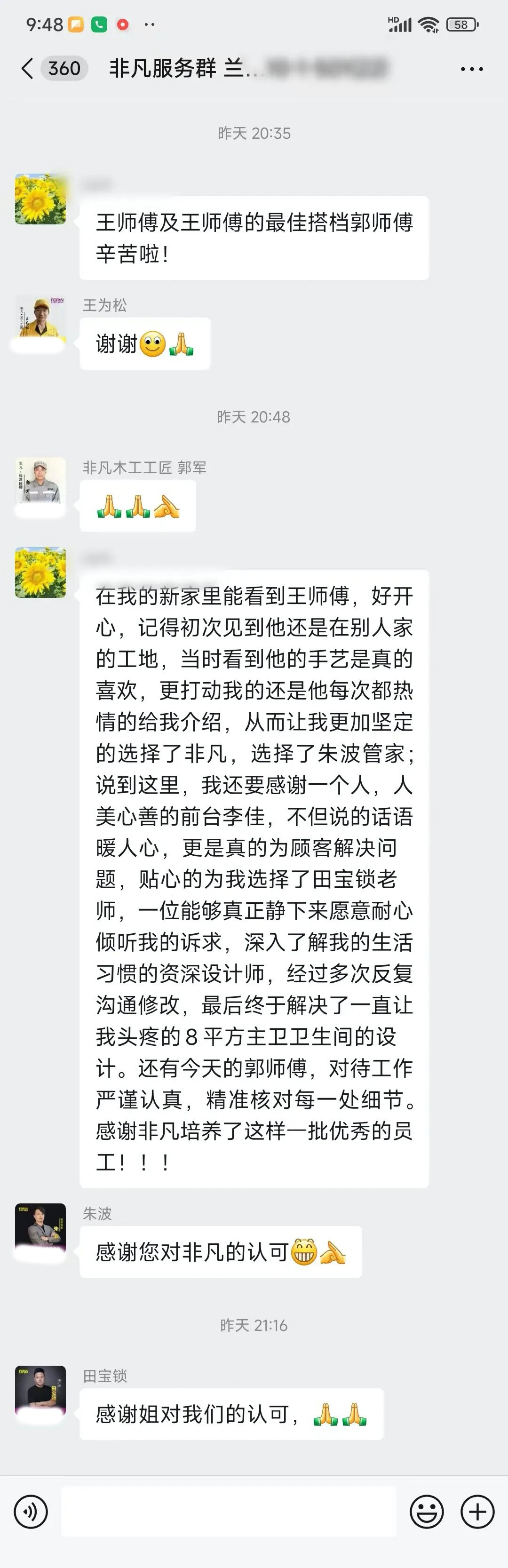The width and height of the screenshot is (508, 1568).
Task: Tap 朱波's profile picture
Action: [41, 1230]
